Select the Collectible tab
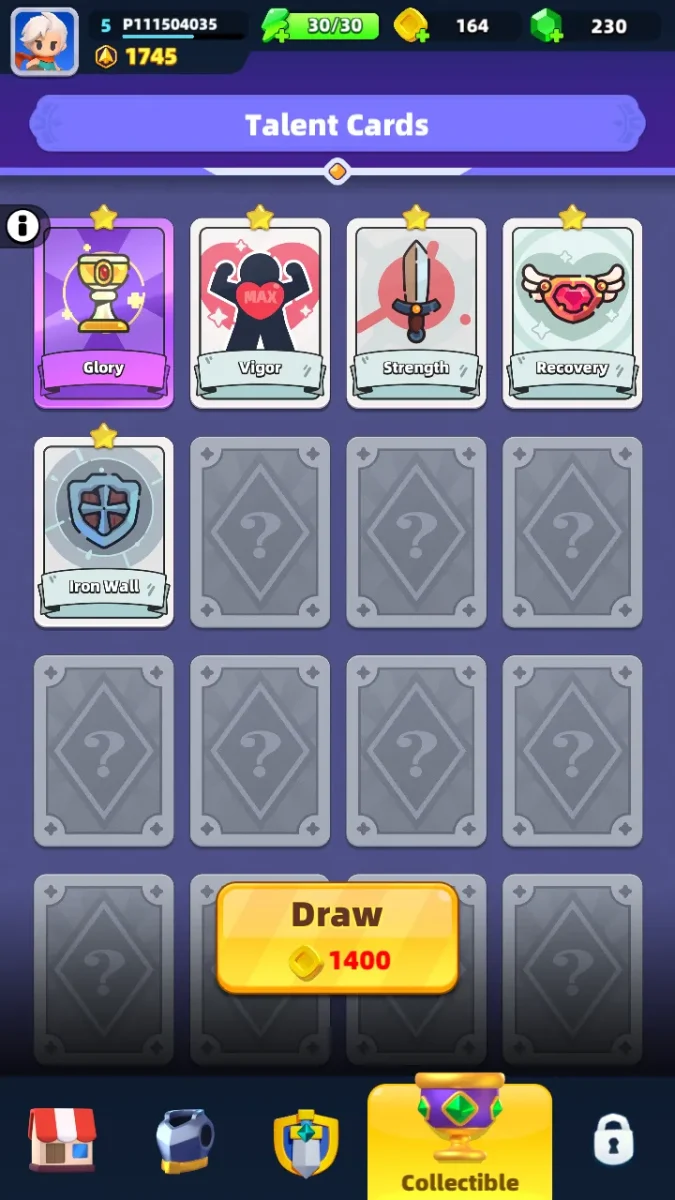Viewport: 675px width, 1200px height. point(459,1140)
